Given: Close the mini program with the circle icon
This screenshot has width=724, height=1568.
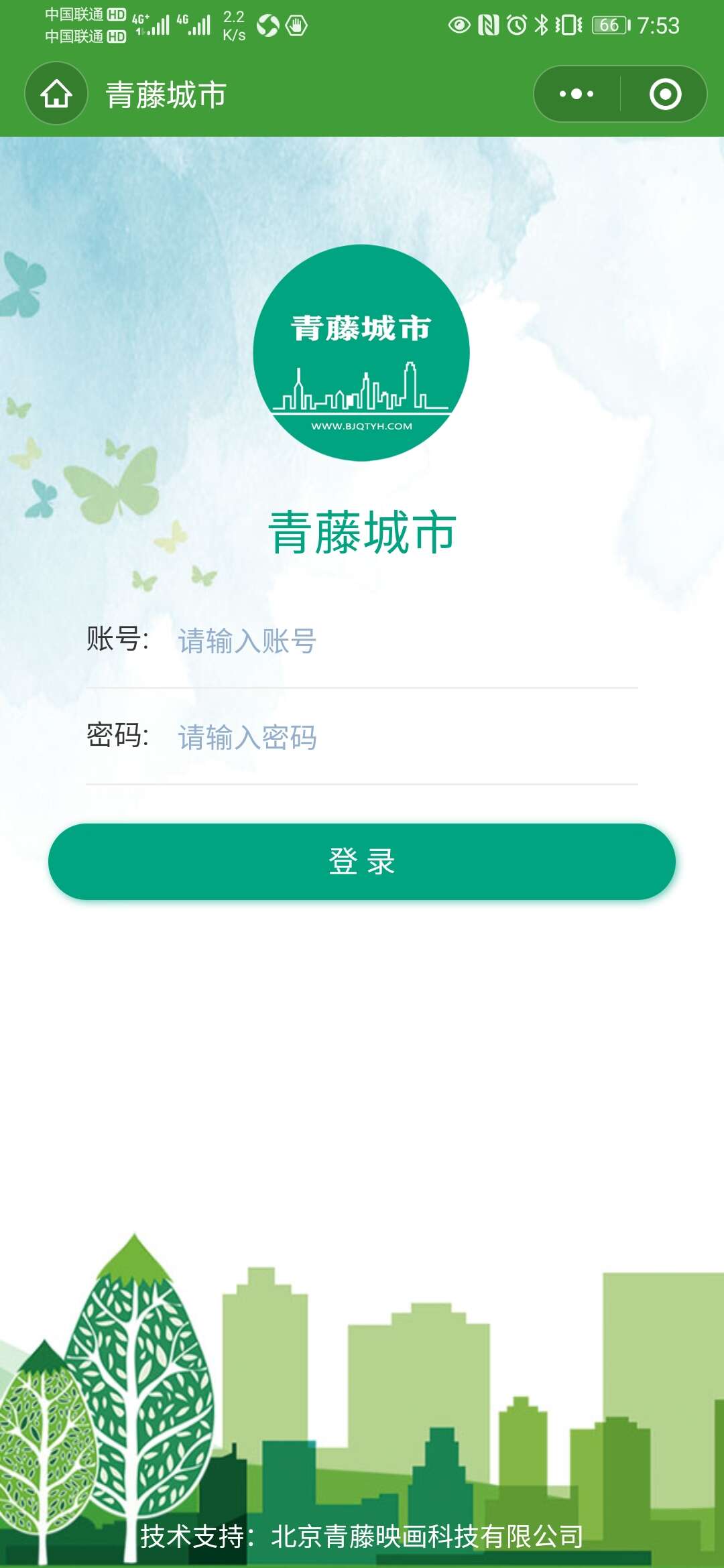Looking at the screenshot, I should pyautogui.click(x=665, y=94).
